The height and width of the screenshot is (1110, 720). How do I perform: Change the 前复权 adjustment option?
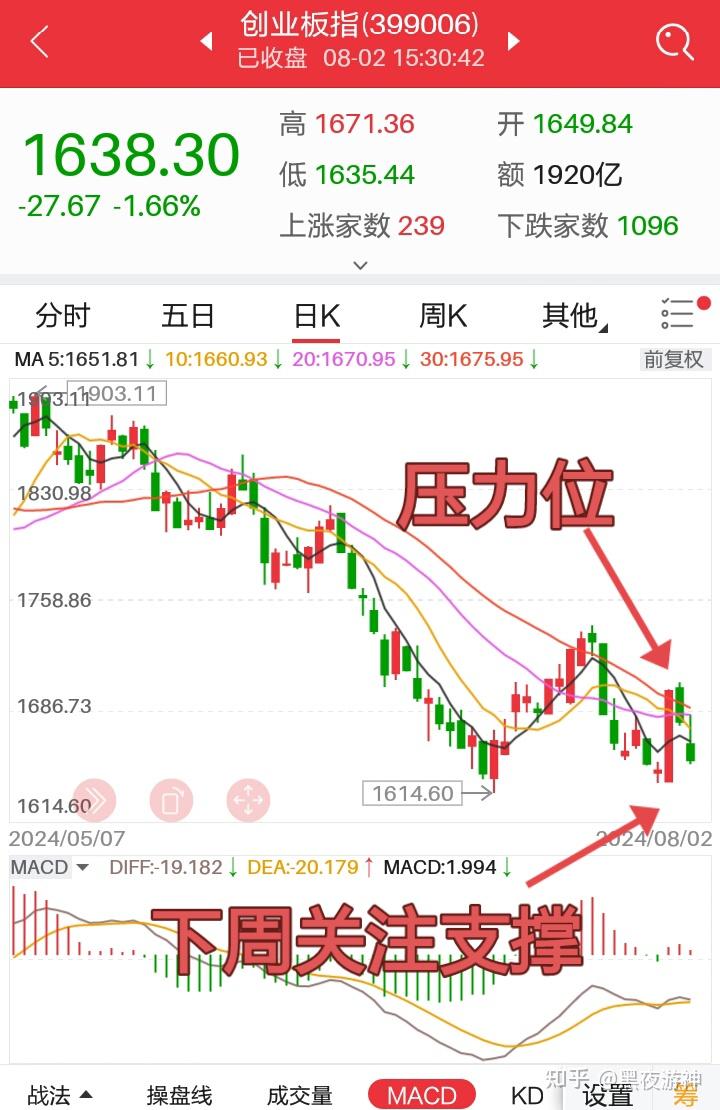pos(673,359)
